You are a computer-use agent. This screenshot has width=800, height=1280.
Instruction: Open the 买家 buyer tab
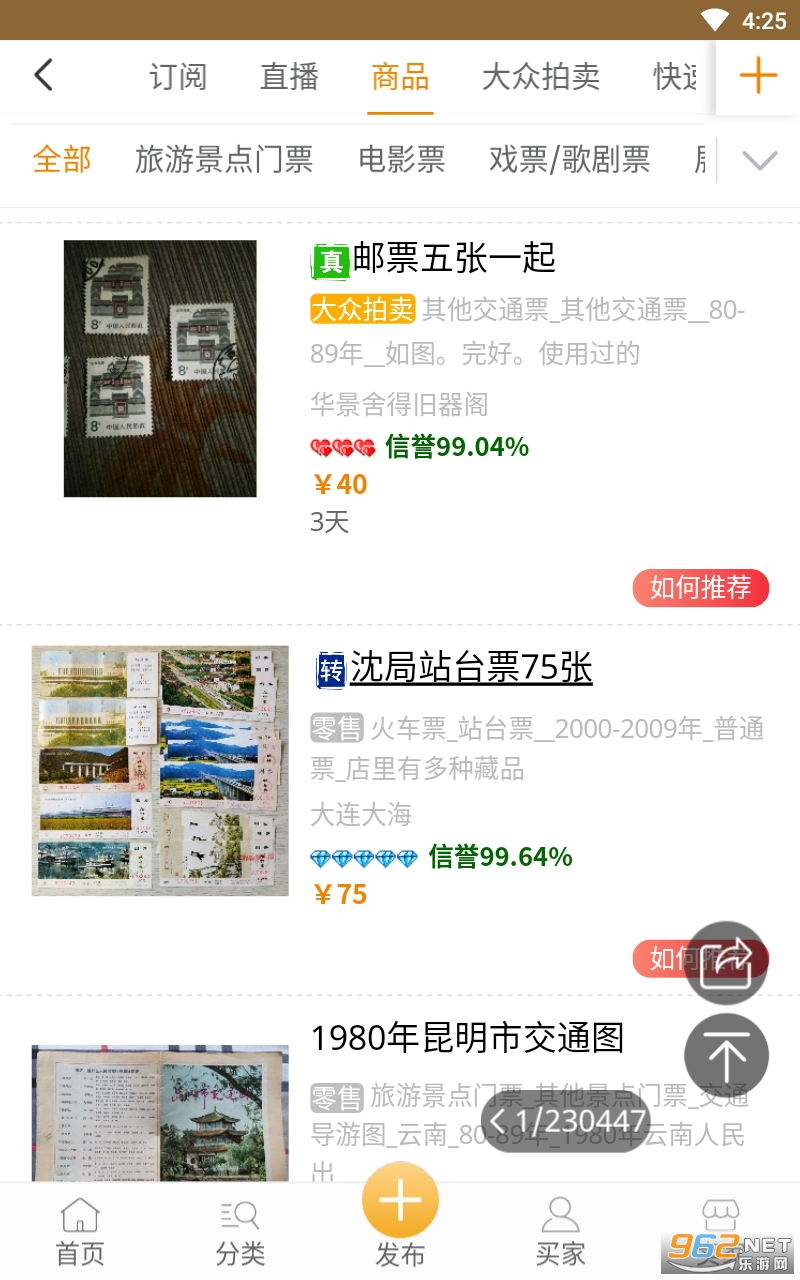pyautogui.click(x=560, y=1232)
